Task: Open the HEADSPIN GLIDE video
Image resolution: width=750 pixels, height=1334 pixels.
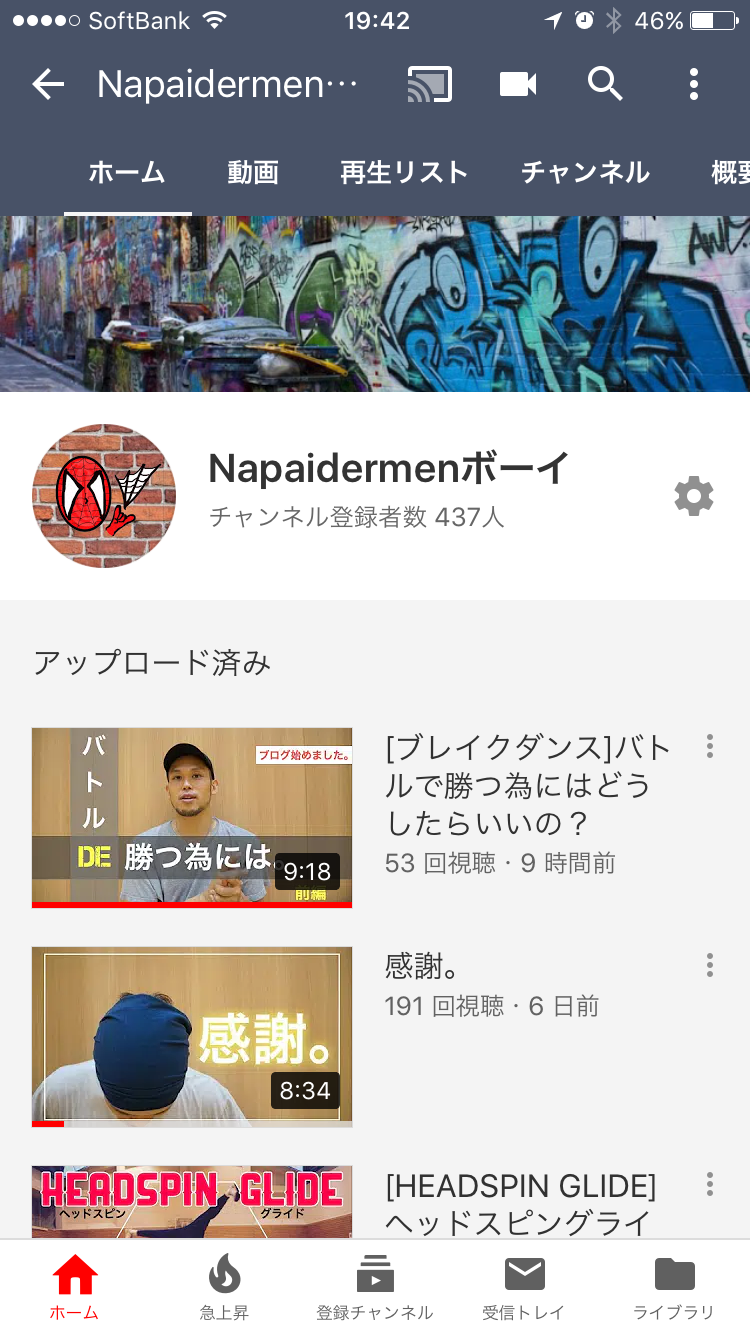Action: click(x=192, y=1202)
